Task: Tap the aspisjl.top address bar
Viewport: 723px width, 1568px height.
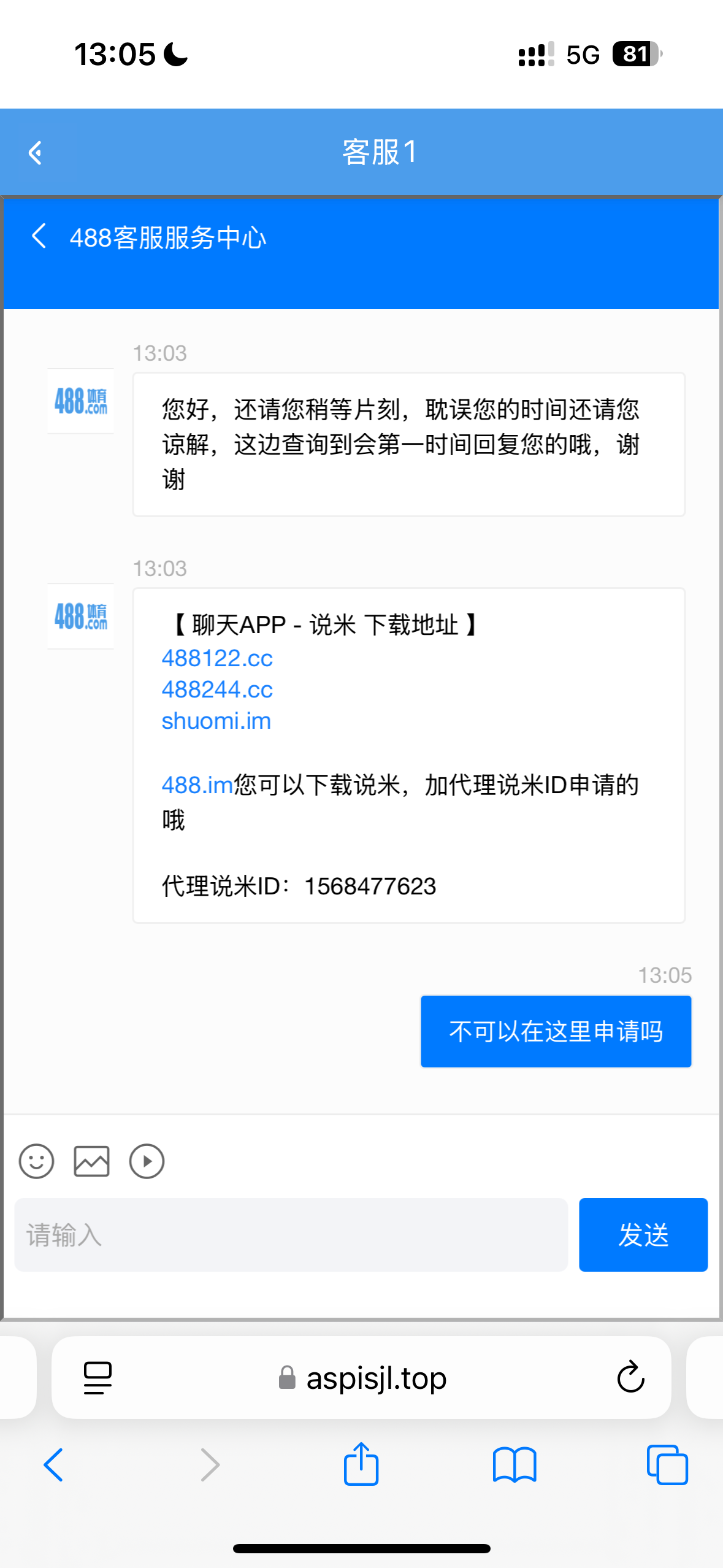Action: (x=375, y=1378)
